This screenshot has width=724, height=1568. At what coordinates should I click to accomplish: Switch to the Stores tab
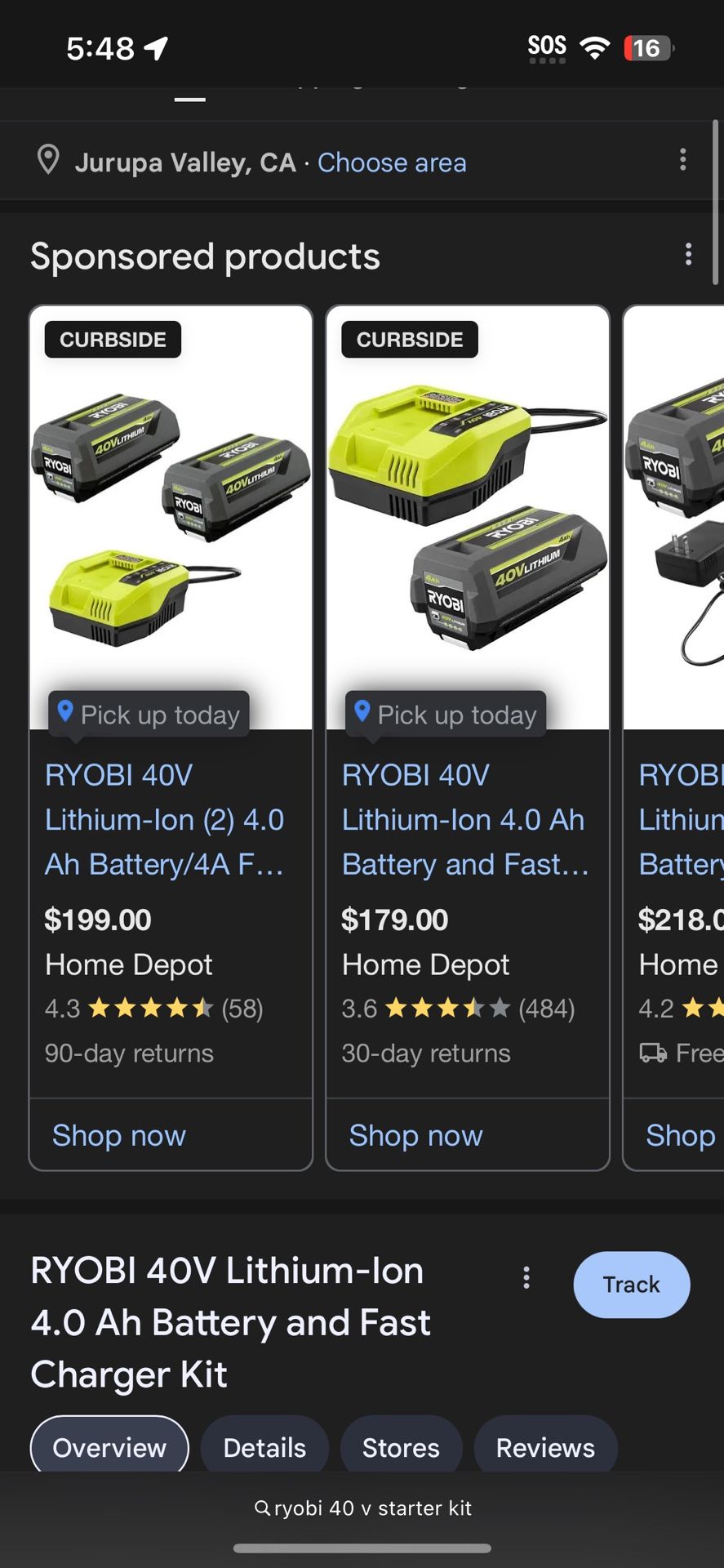[x=400, y=1447]
